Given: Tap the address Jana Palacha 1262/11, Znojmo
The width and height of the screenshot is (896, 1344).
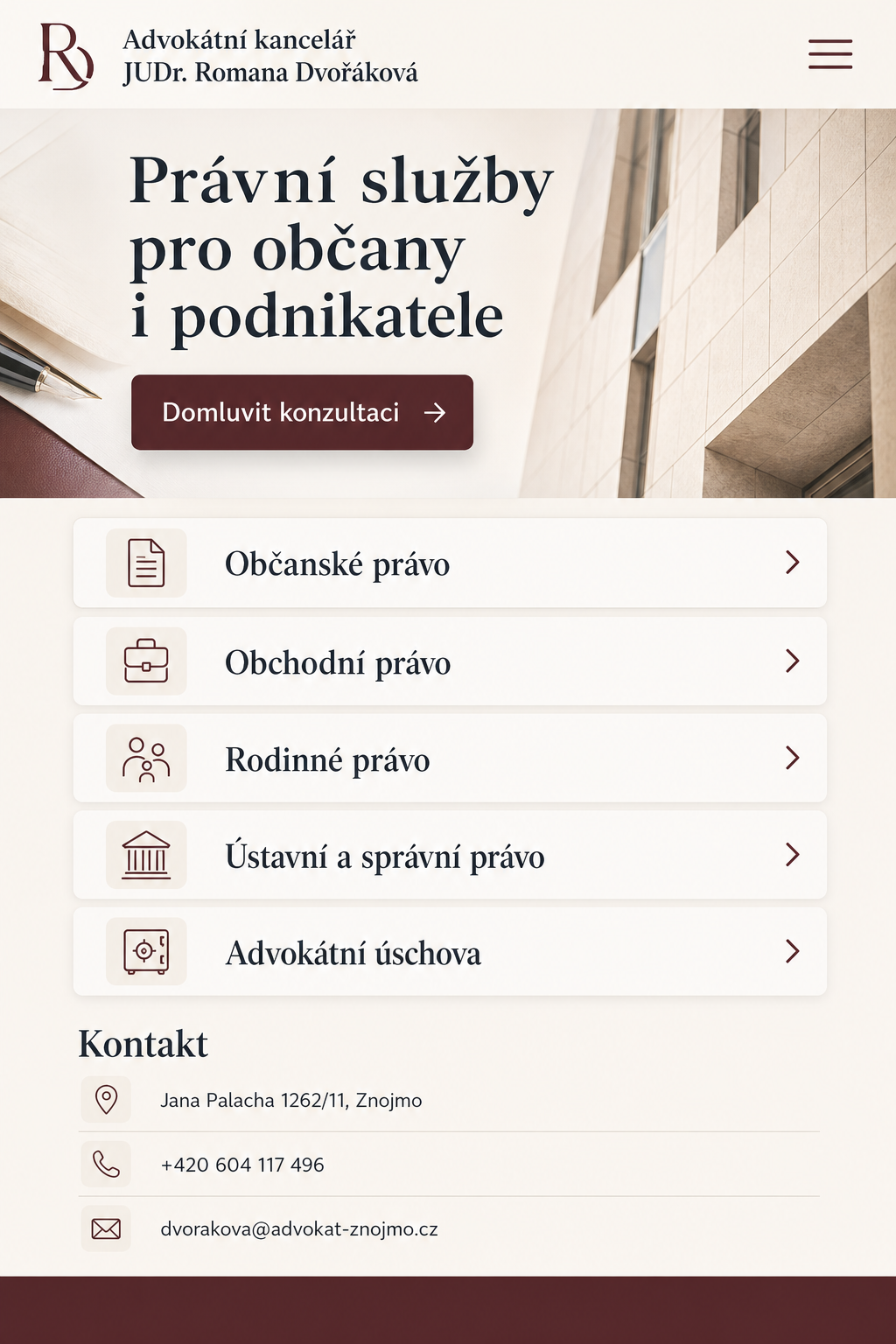Looking at the screenshot, I should (290, 1100).
